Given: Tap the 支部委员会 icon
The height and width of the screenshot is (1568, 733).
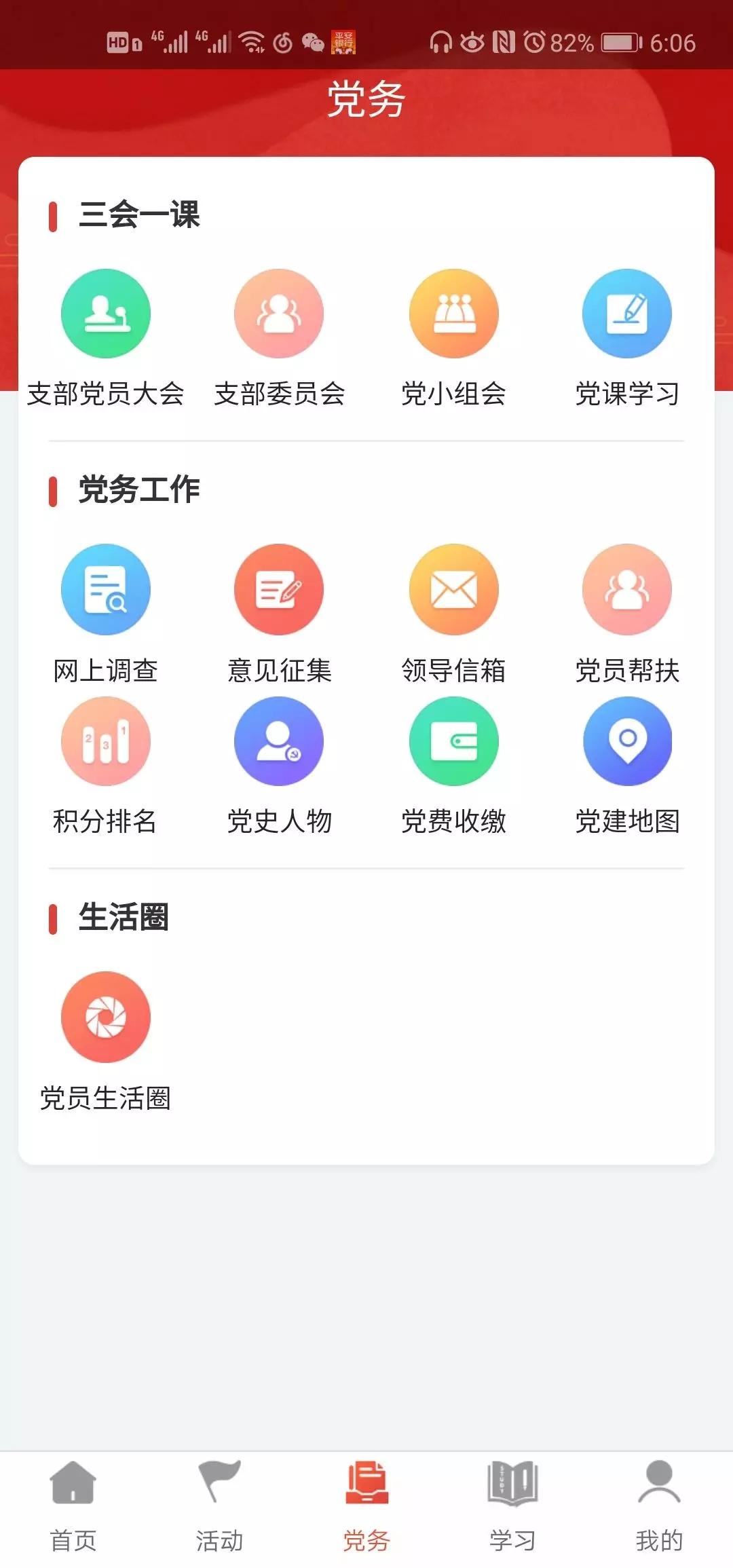Looking at the screenshot, I should pyautogui.click(x=279, y=314).
